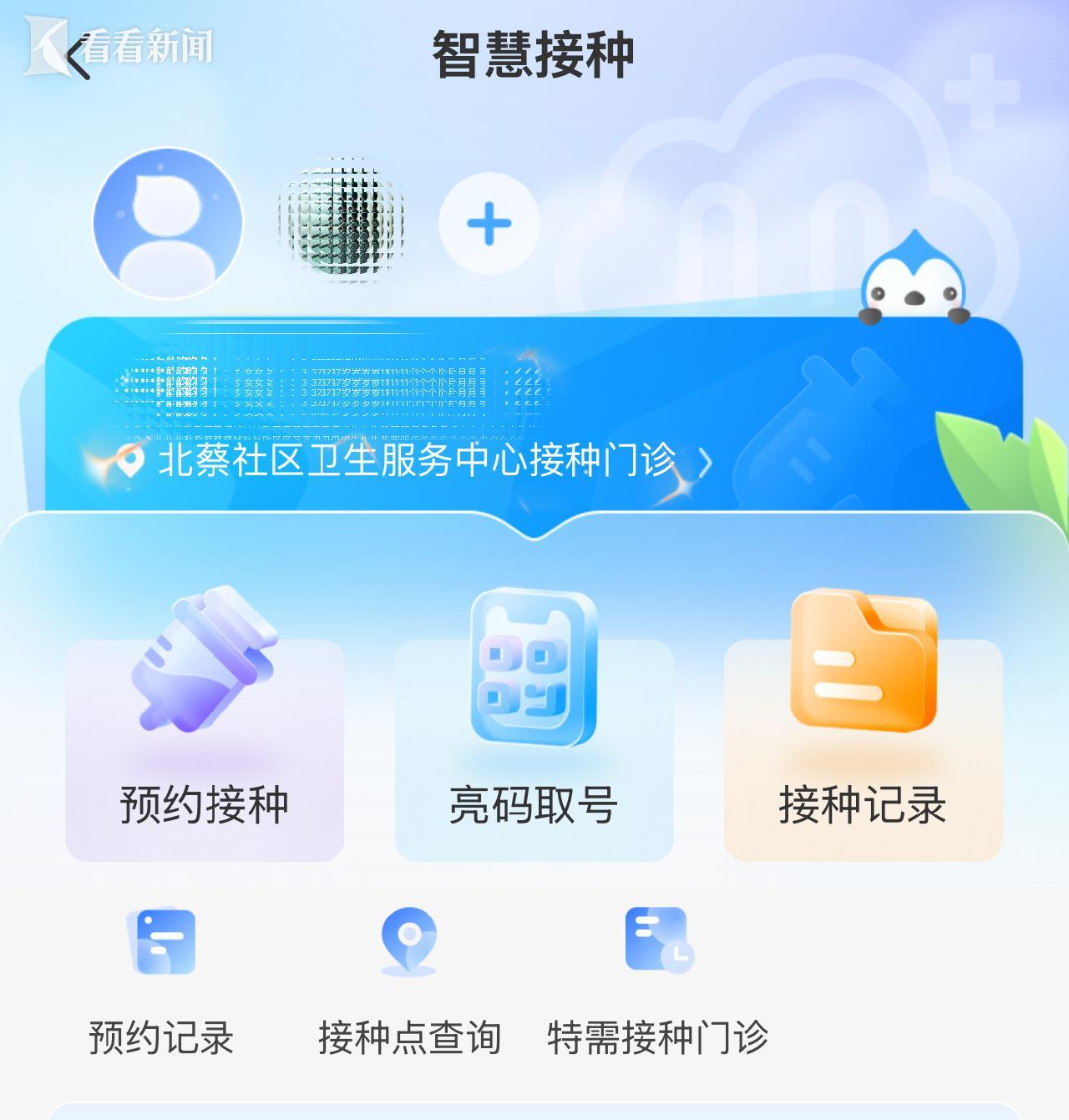Add a new family member profile
The image size is (1069, 1120).
(489, 224)
